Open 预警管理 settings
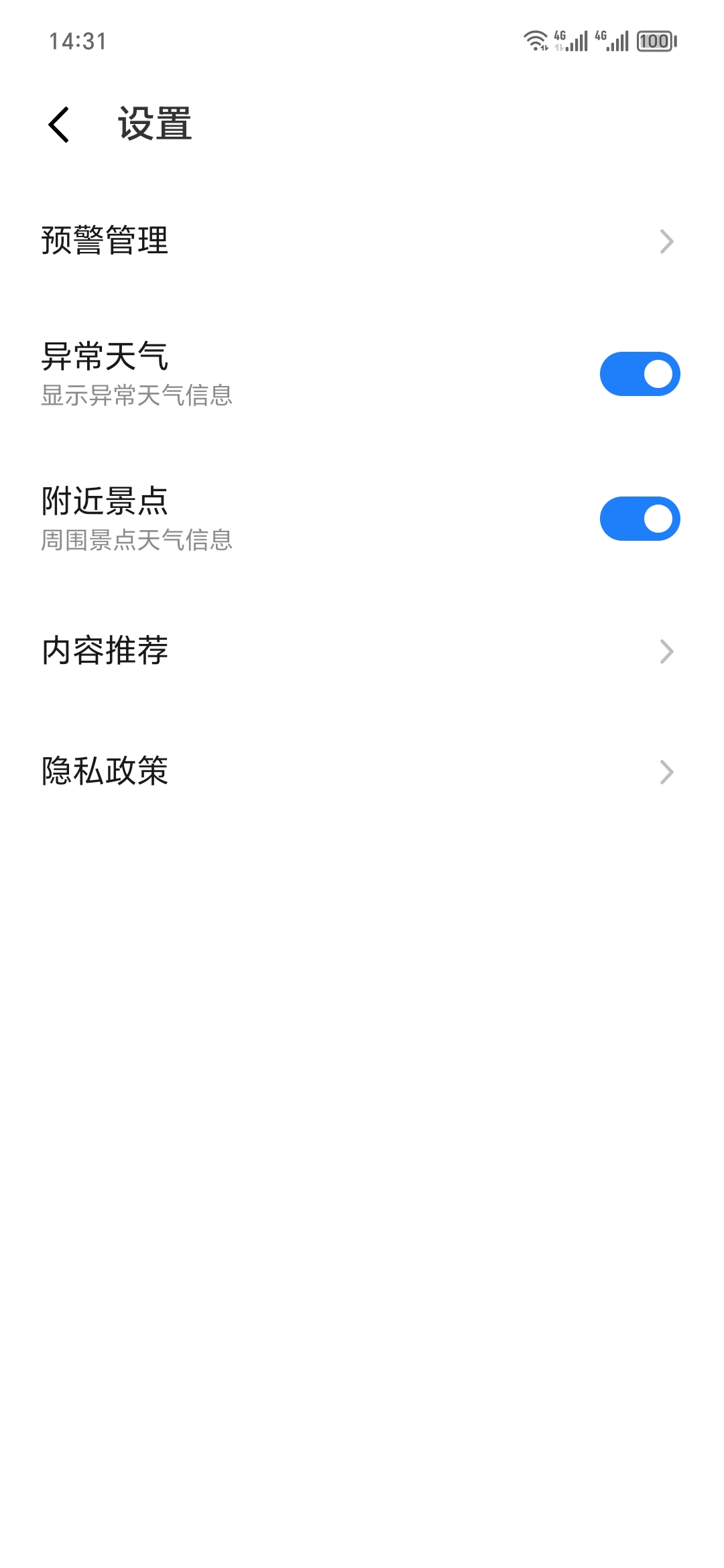 point(362,241)
